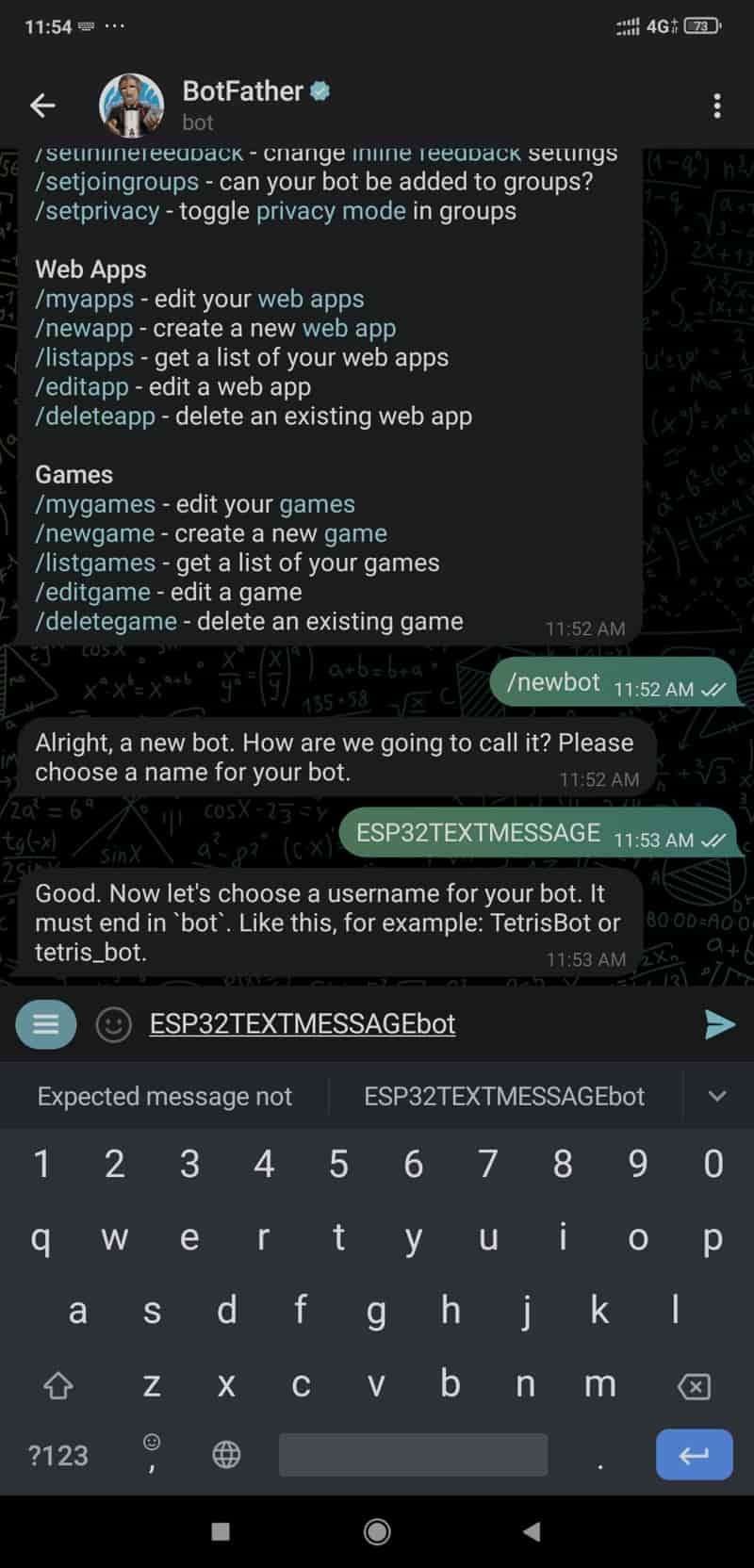Tap the keyboard return key
754x1568 pixels.
coord(694,1455)
